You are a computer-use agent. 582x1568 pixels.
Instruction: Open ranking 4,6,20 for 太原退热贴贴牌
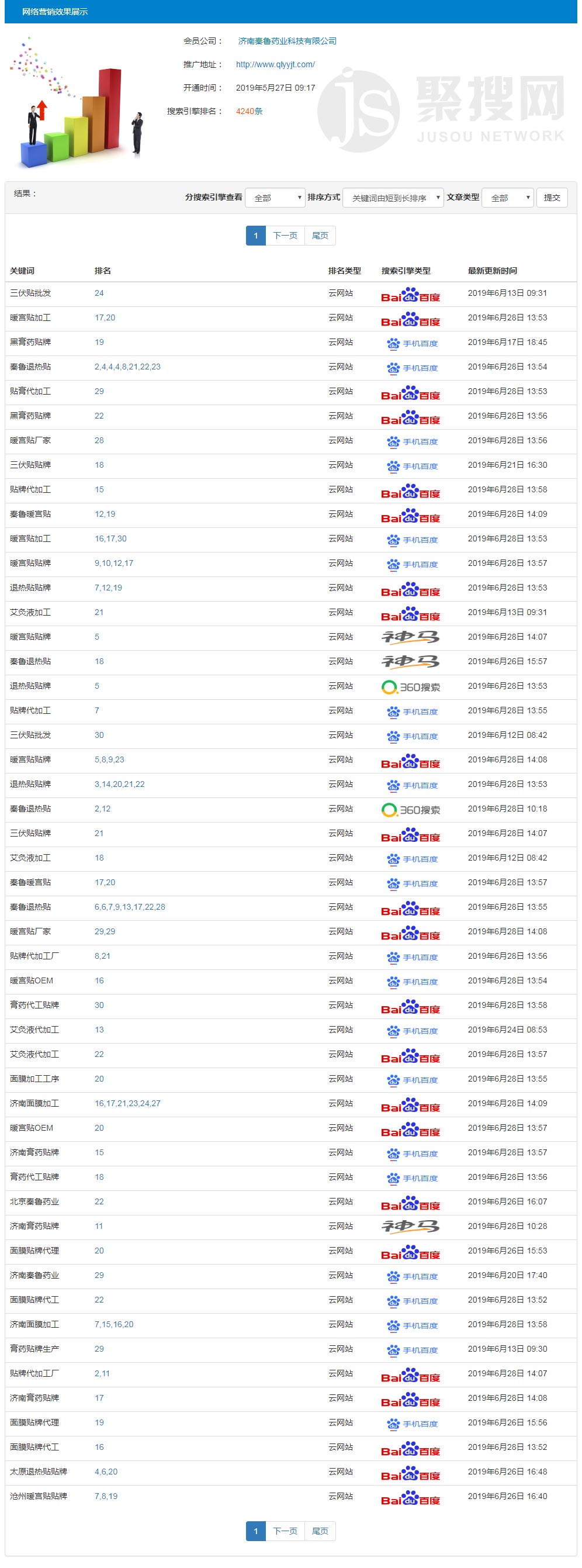[106, 1471]
